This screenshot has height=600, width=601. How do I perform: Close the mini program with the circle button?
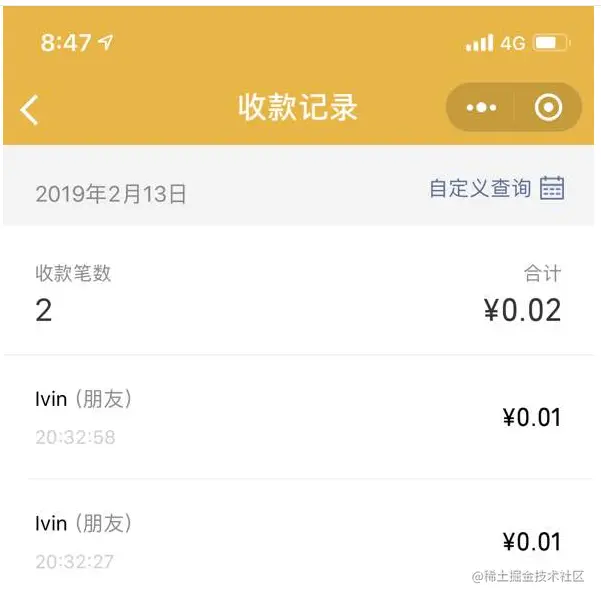[548, 108]
